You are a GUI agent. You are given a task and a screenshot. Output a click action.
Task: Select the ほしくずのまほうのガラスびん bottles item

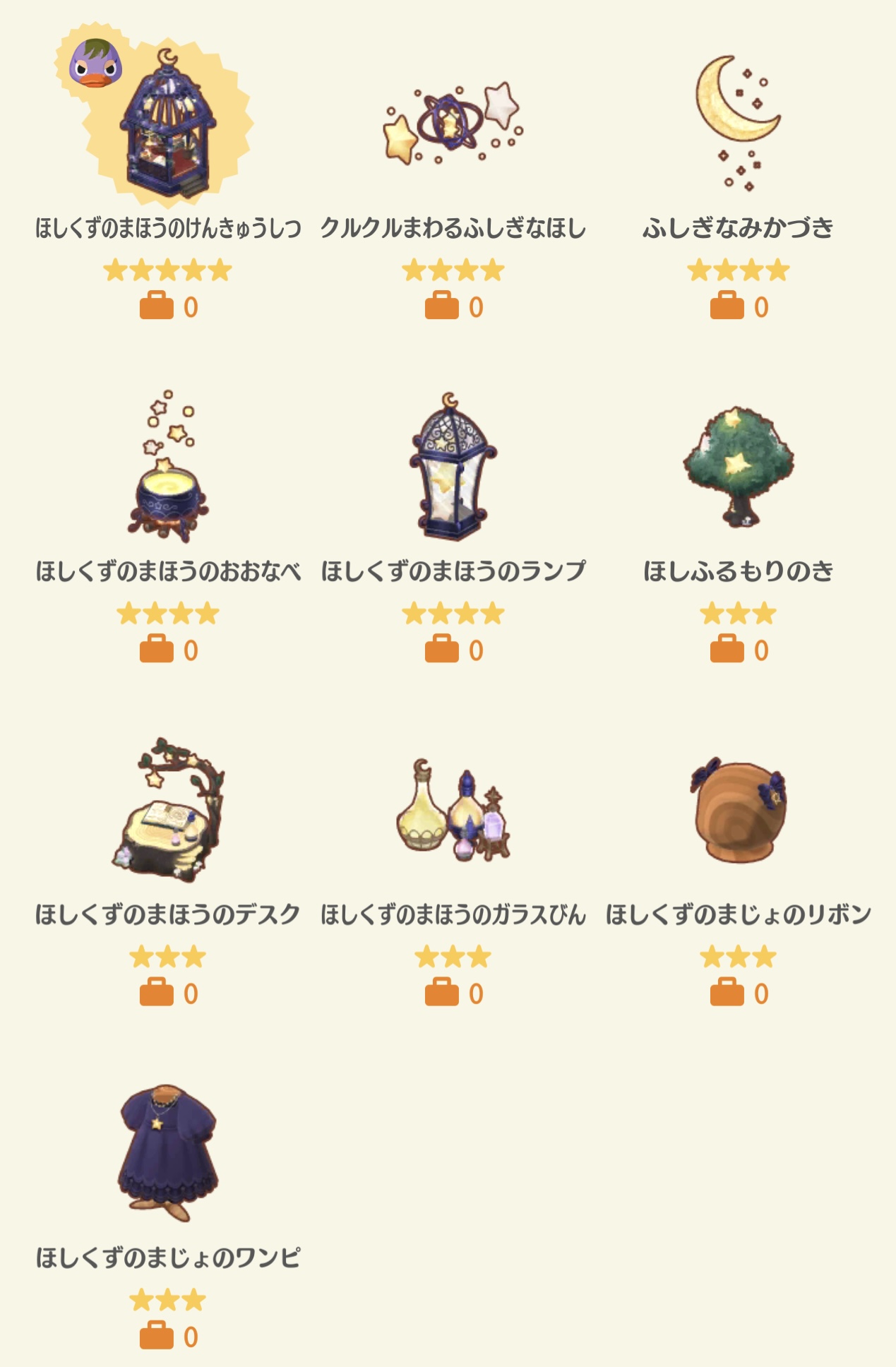click(x=453, y=811)
